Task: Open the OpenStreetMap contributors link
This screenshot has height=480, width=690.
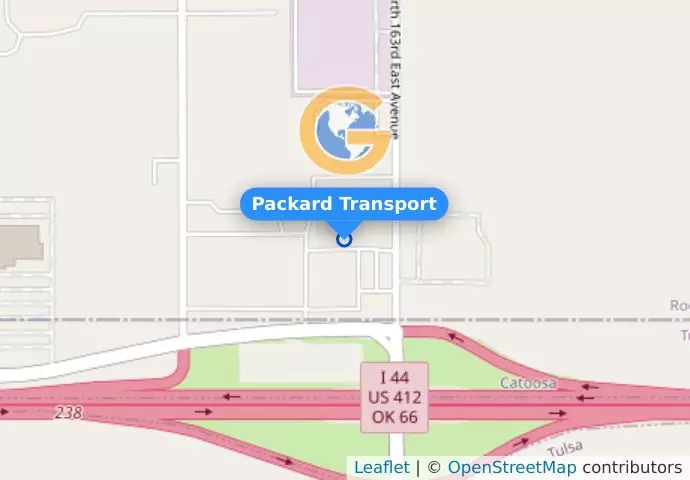Action: pos(511,467)
